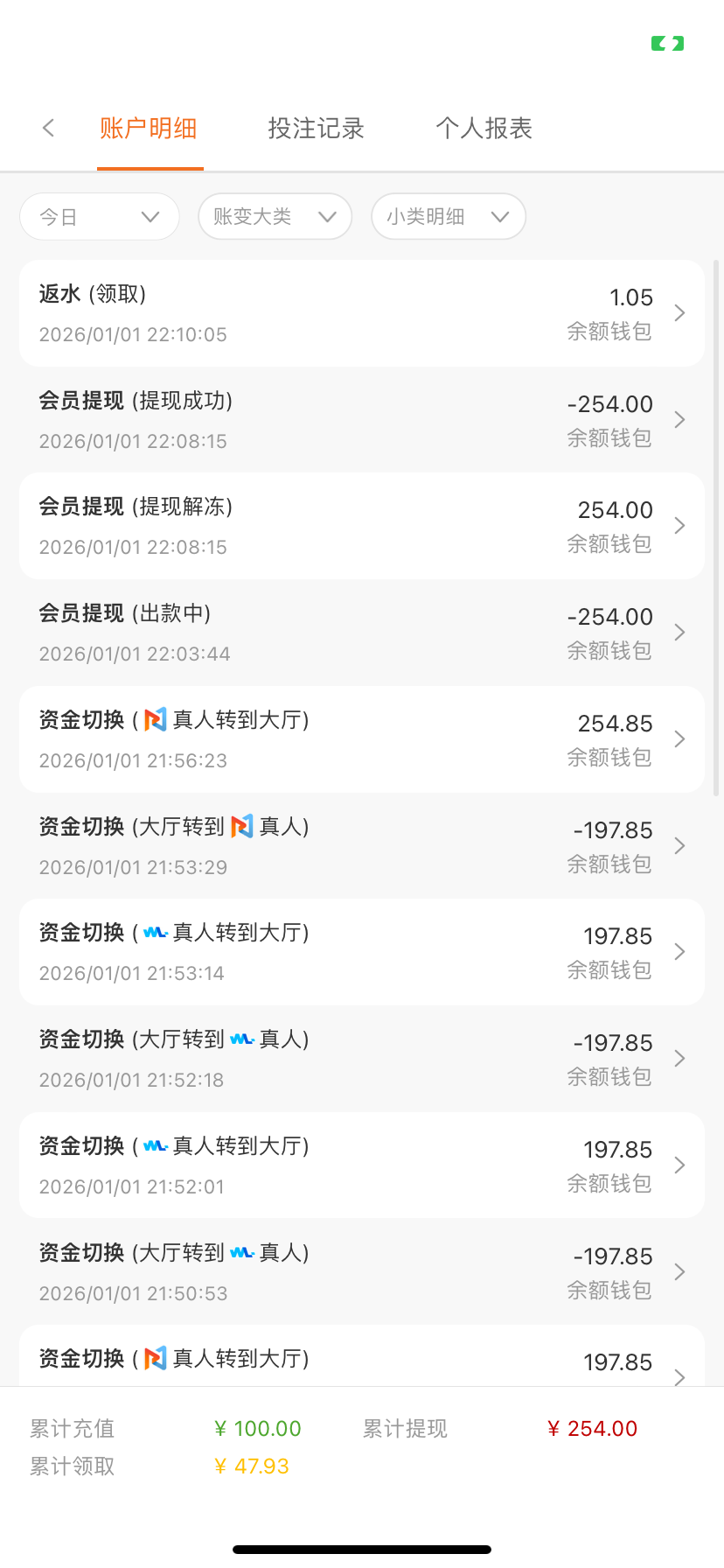Open the 资金切换 record from 21:53:29

362,846
